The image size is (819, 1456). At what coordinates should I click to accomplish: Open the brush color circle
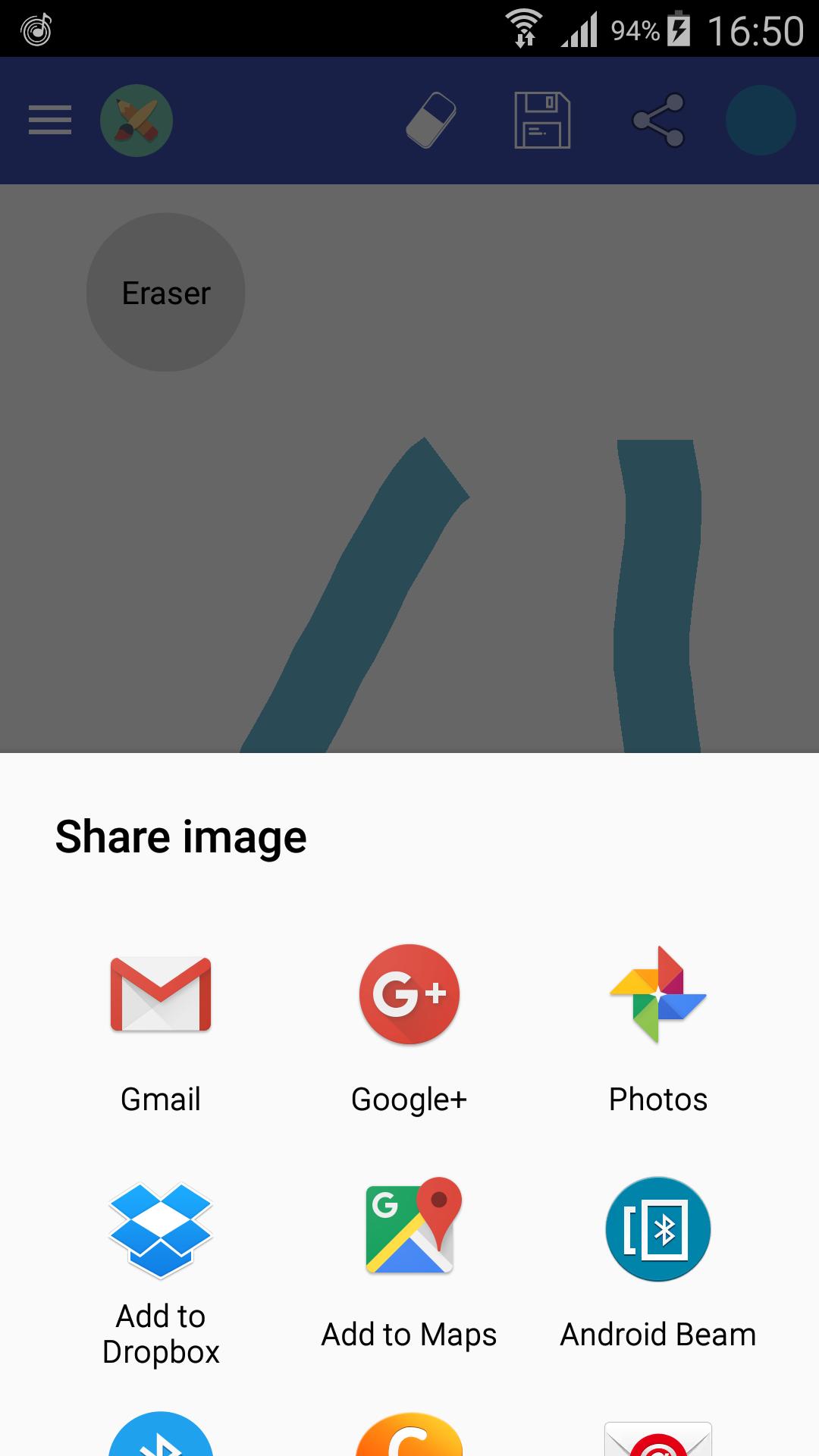tap(761, 120)
